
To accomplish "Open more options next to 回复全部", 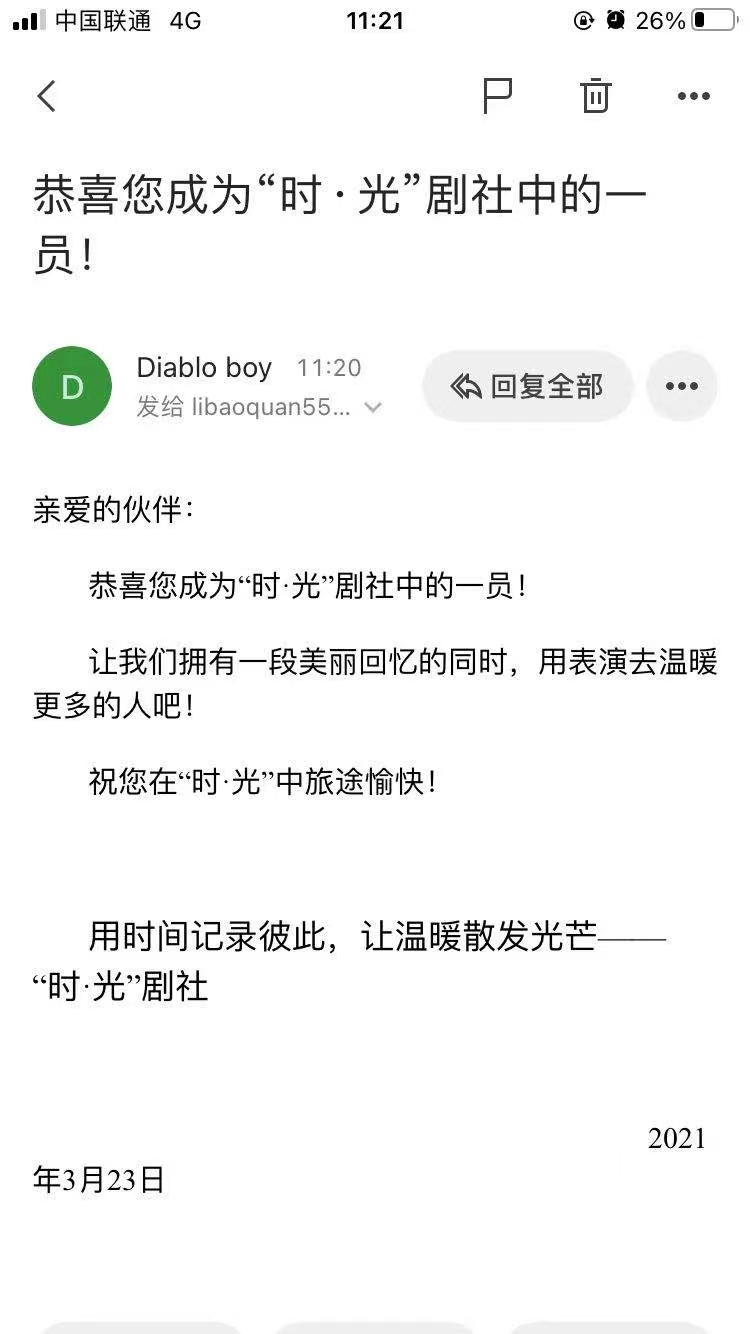I will (x=682, y=386).
